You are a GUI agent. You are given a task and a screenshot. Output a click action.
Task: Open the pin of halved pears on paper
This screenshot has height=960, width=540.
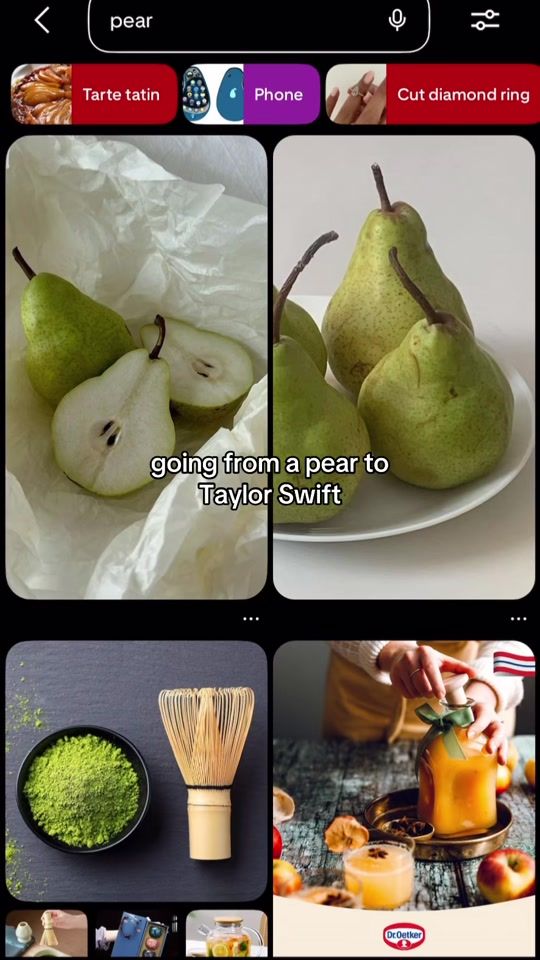coord(137,367)
